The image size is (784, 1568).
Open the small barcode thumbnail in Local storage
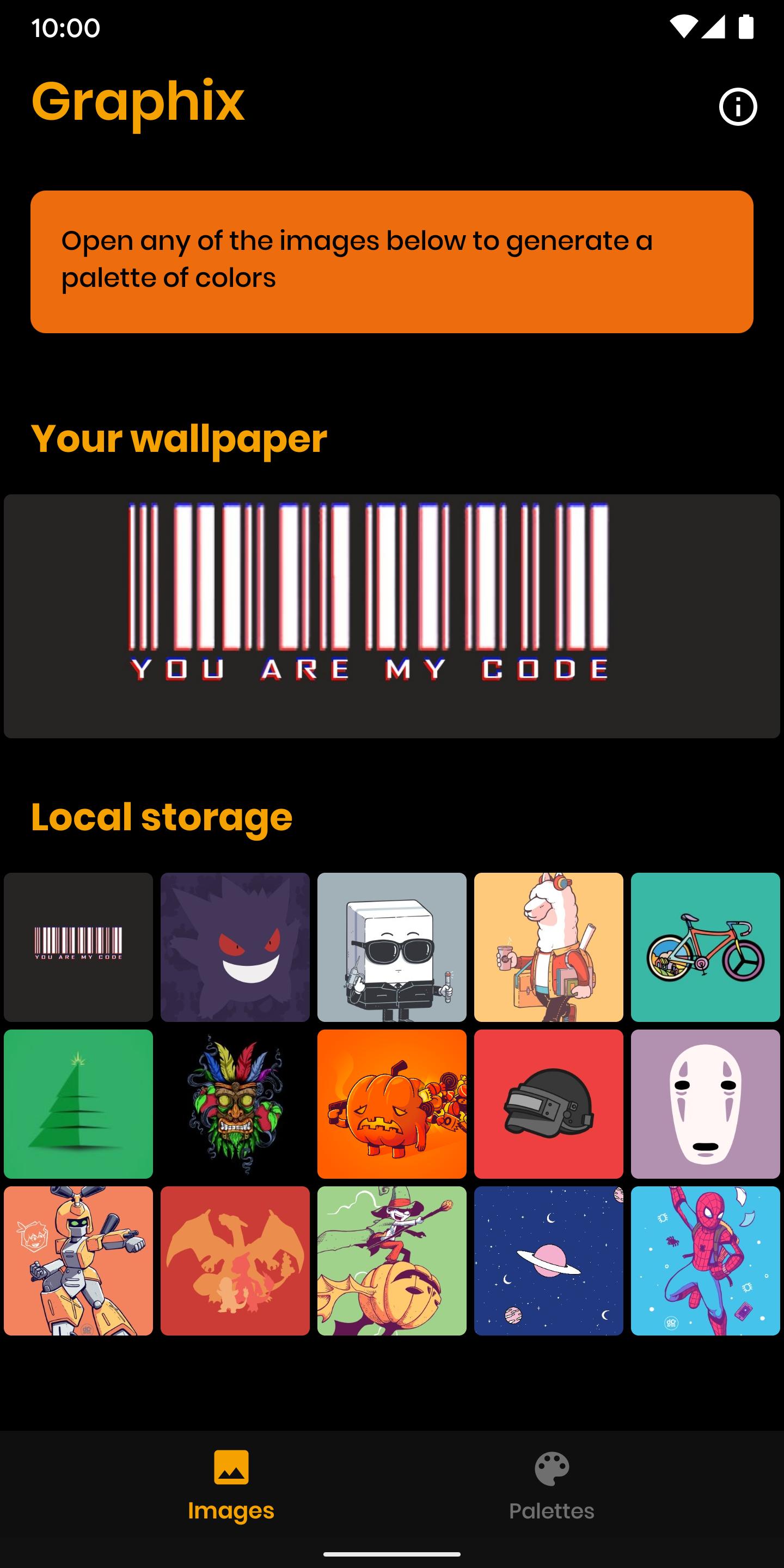[78, 947]
